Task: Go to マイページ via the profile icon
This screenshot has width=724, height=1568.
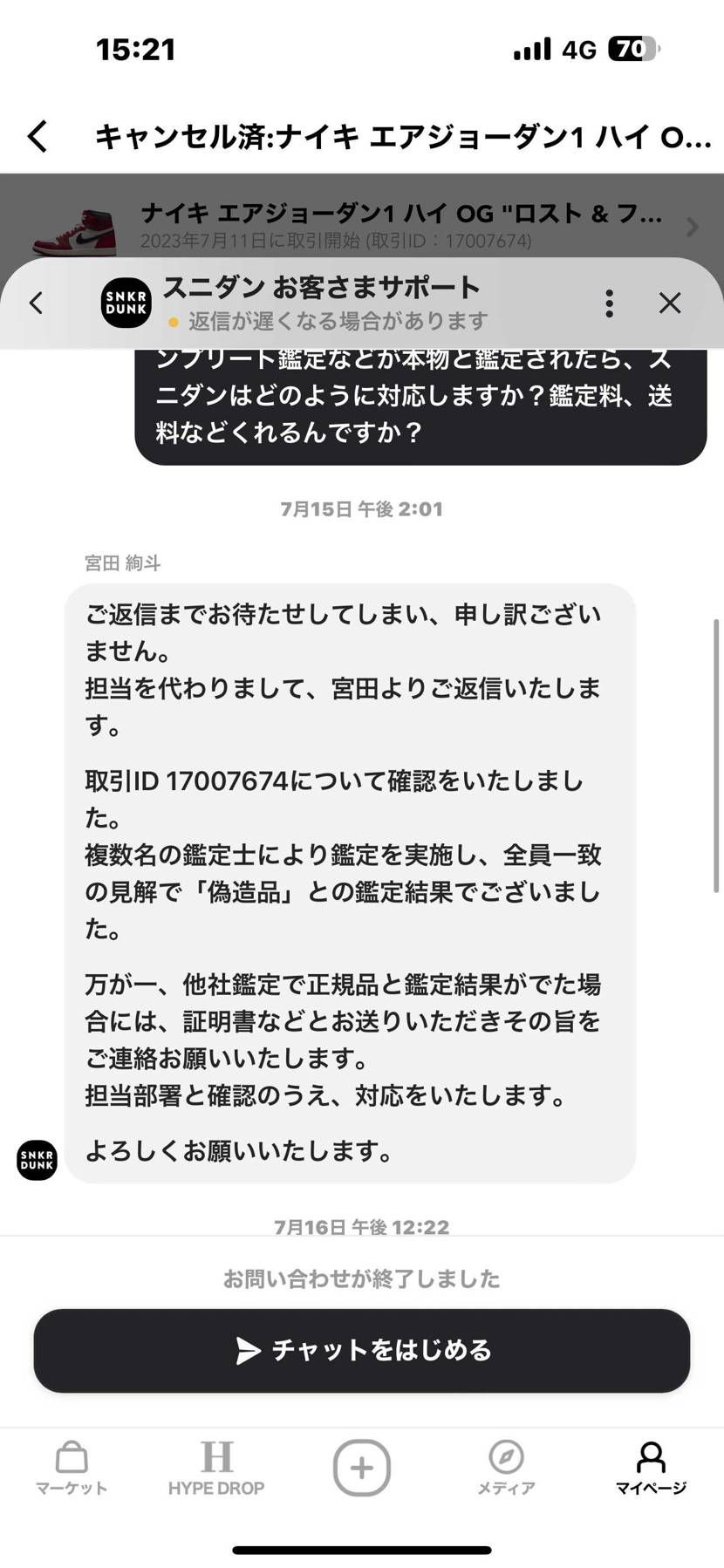Action: [651, 1463]
